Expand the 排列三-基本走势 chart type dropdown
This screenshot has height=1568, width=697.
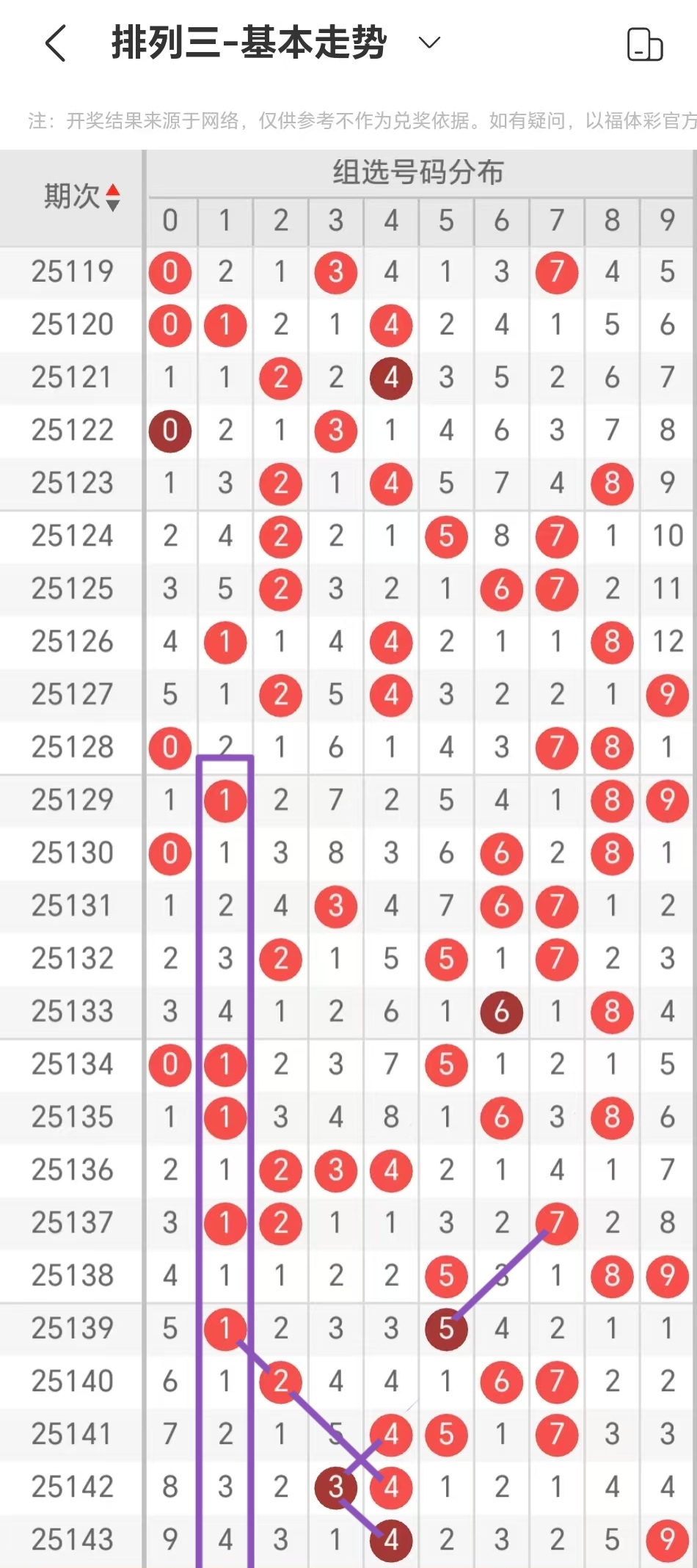[429, 43]
